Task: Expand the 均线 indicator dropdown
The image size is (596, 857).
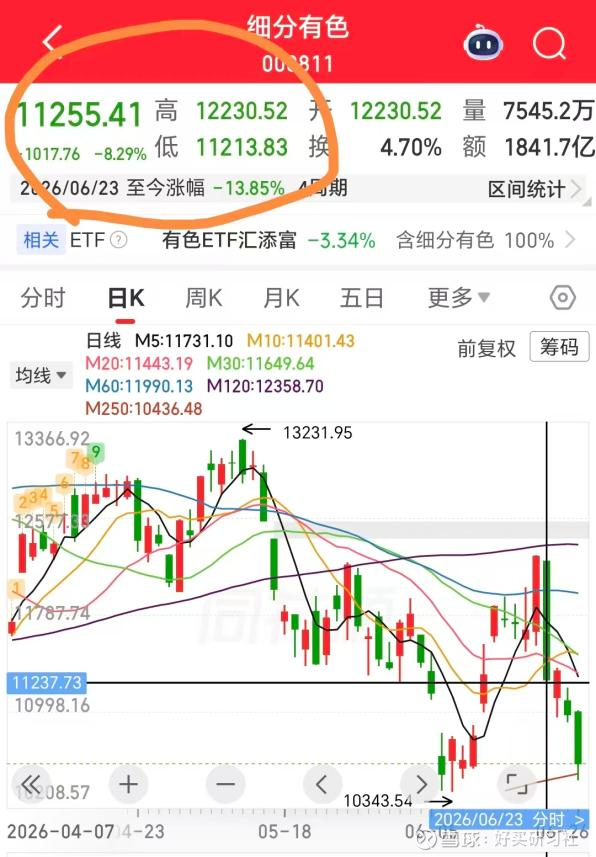Action: coord(41,375)
